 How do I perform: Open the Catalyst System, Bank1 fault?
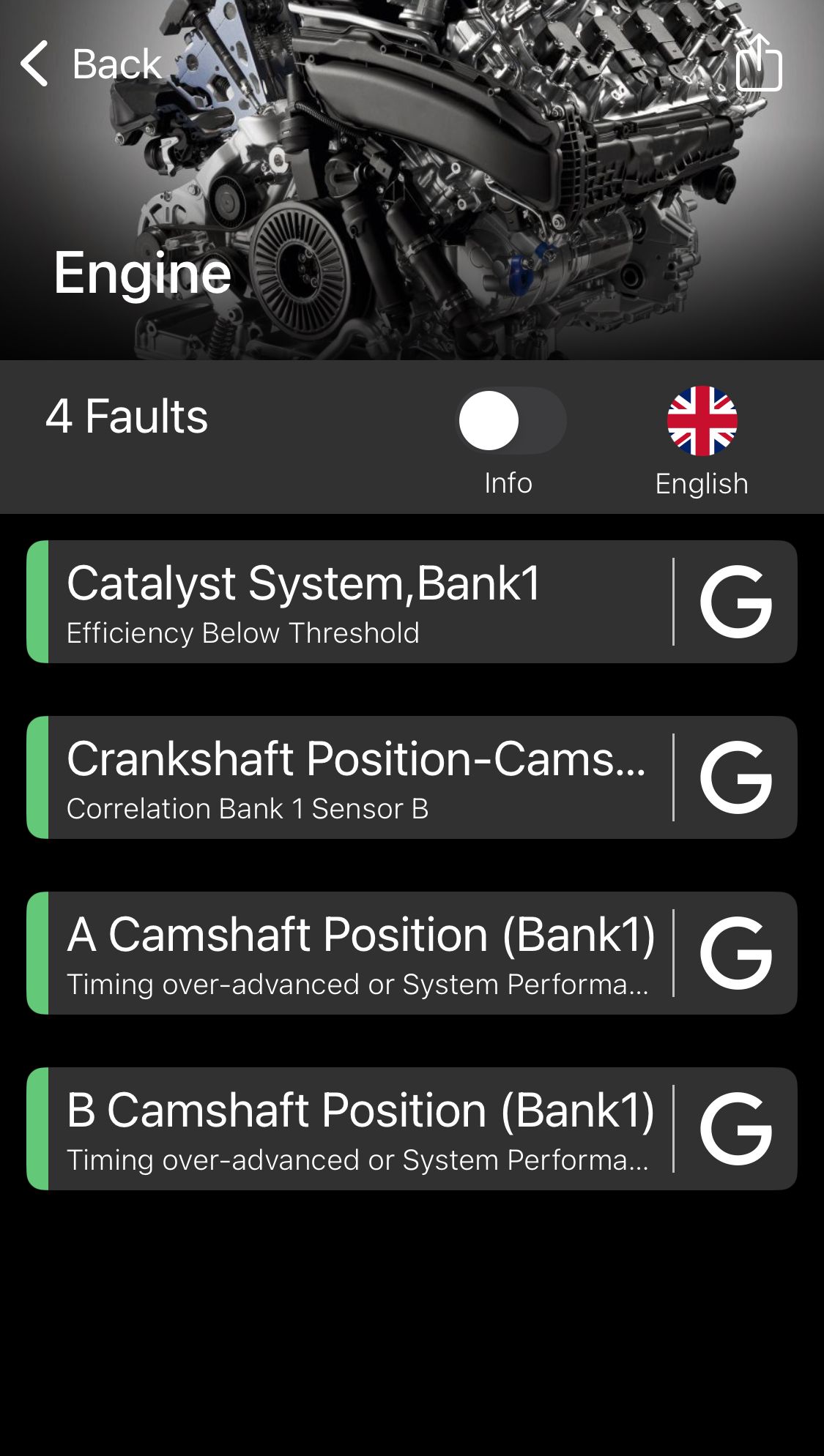pyautogui.click(x=352, y=602)
